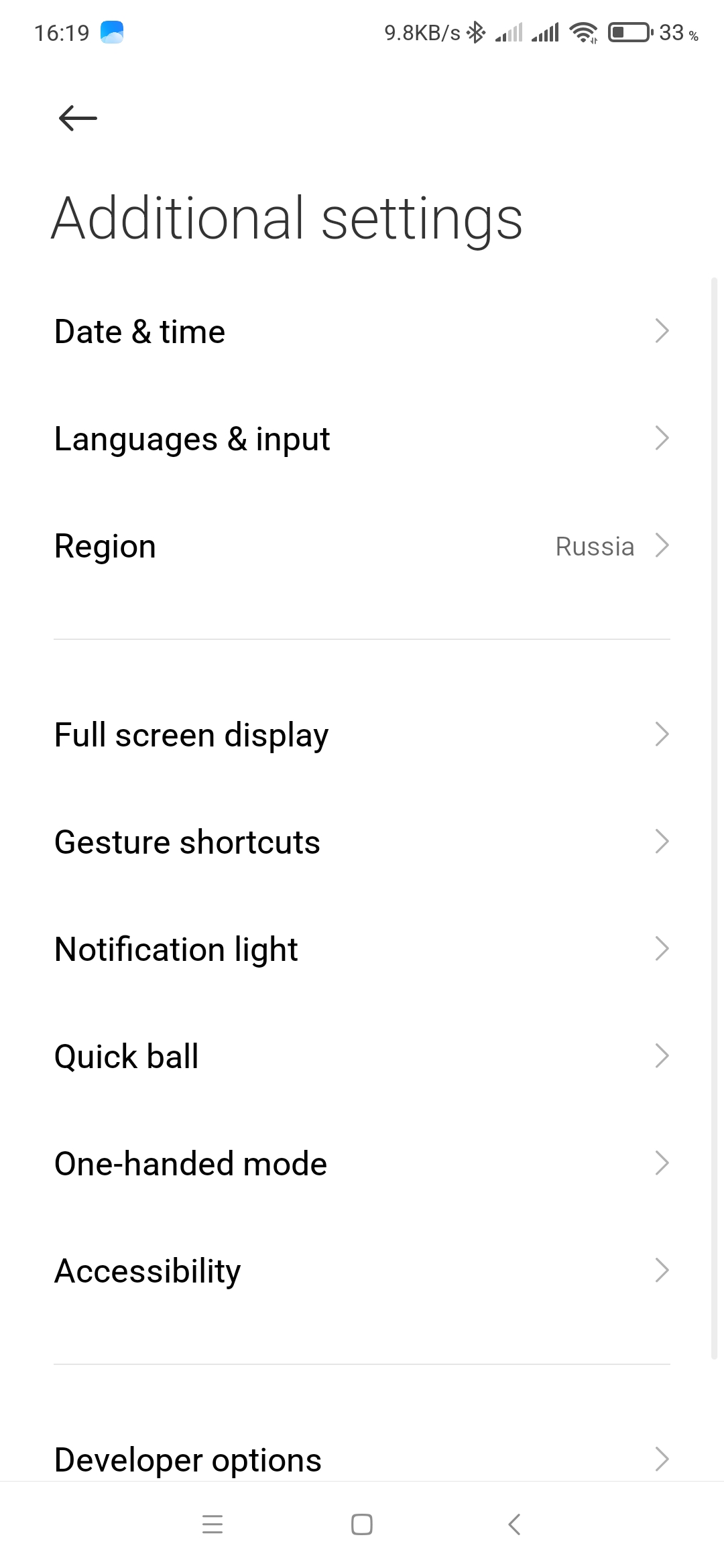Screen dimensions: 724x1568
Task: Open Gesture shortcuts
Action: tap(362, 842)
